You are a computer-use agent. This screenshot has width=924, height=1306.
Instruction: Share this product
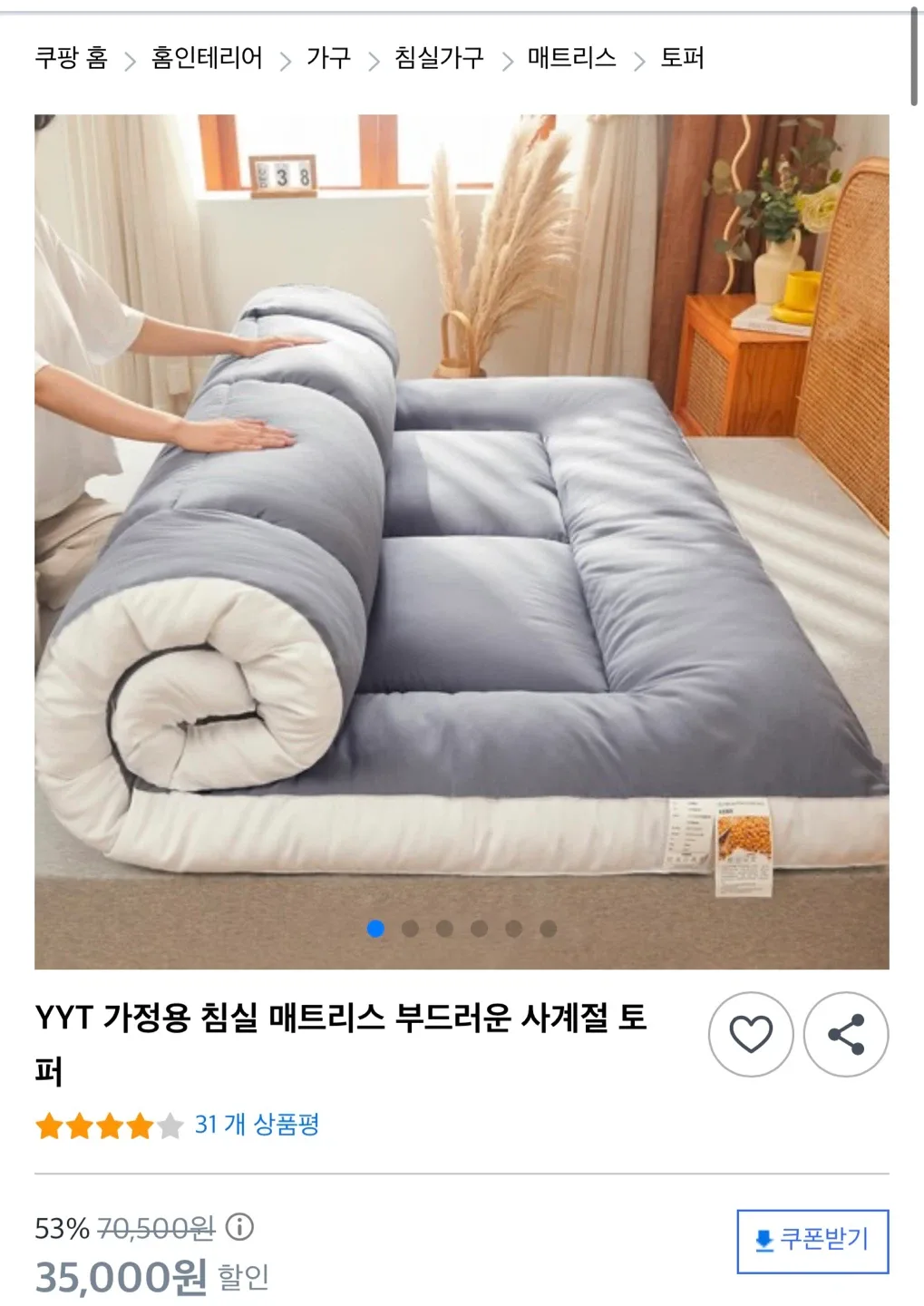coord(845,1034)
